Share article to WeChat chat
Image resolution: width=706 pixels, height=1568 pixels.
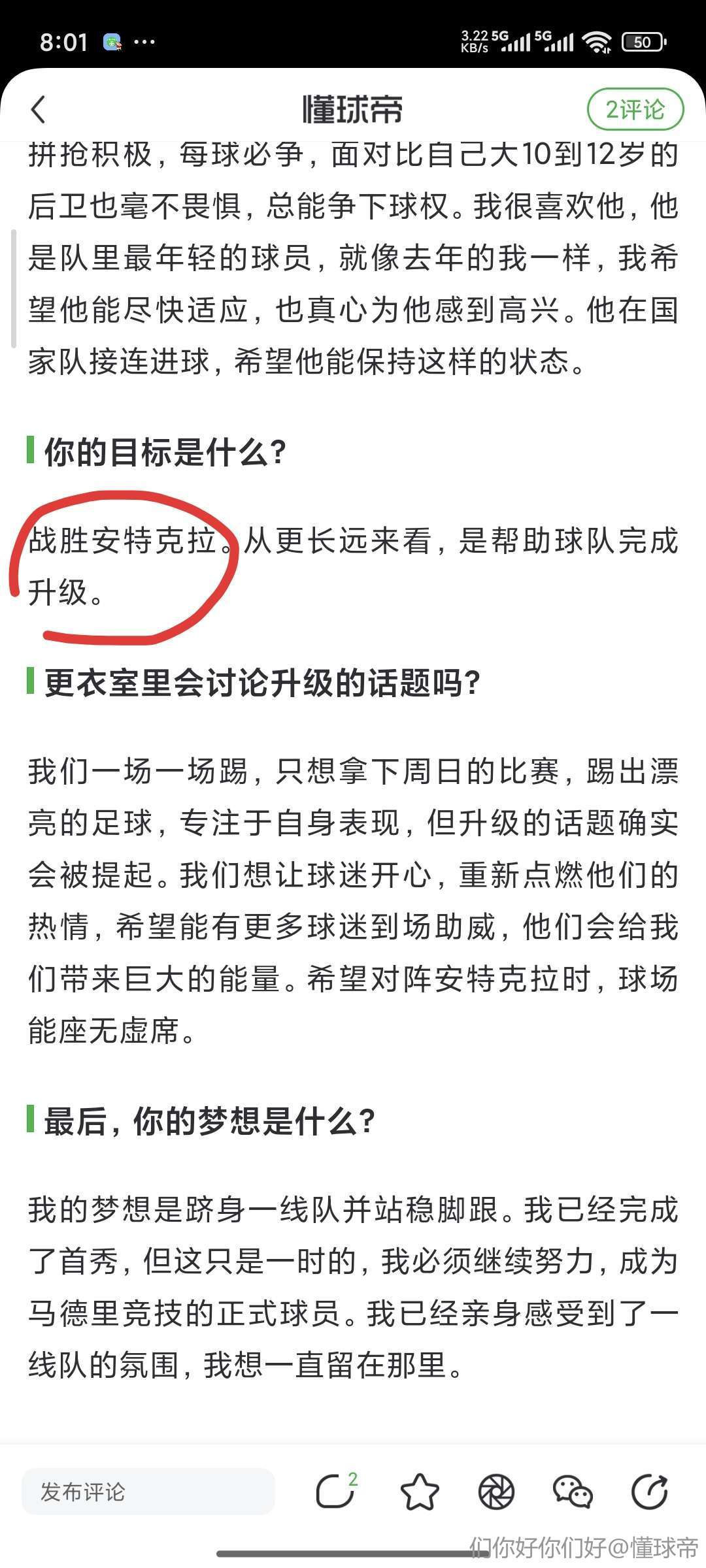tap(573, 1492)
